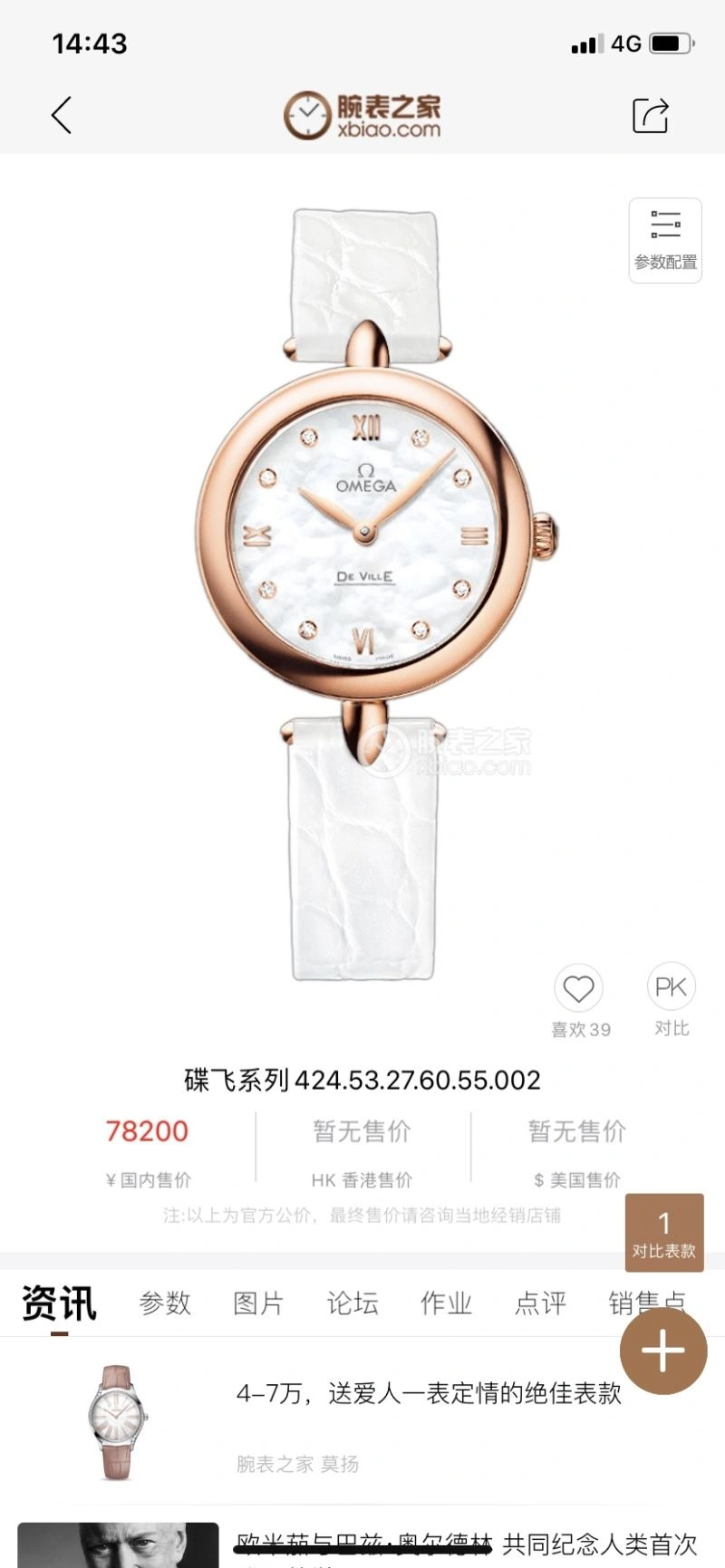Viewport: 725px width, 1568px height.
Task: Tap the floating plus button
Action: 663,1351
